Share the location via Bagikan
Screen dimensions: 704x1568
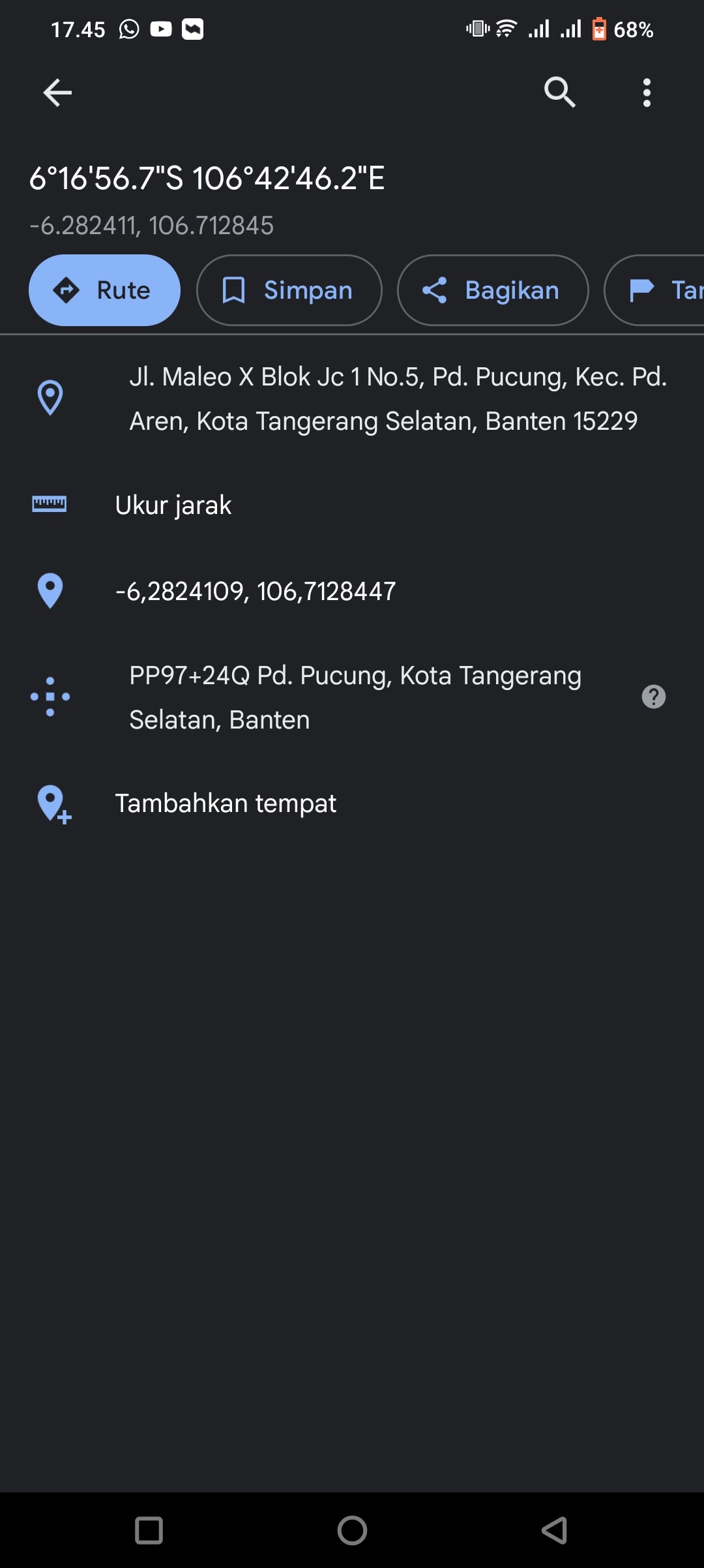point(492,290)
